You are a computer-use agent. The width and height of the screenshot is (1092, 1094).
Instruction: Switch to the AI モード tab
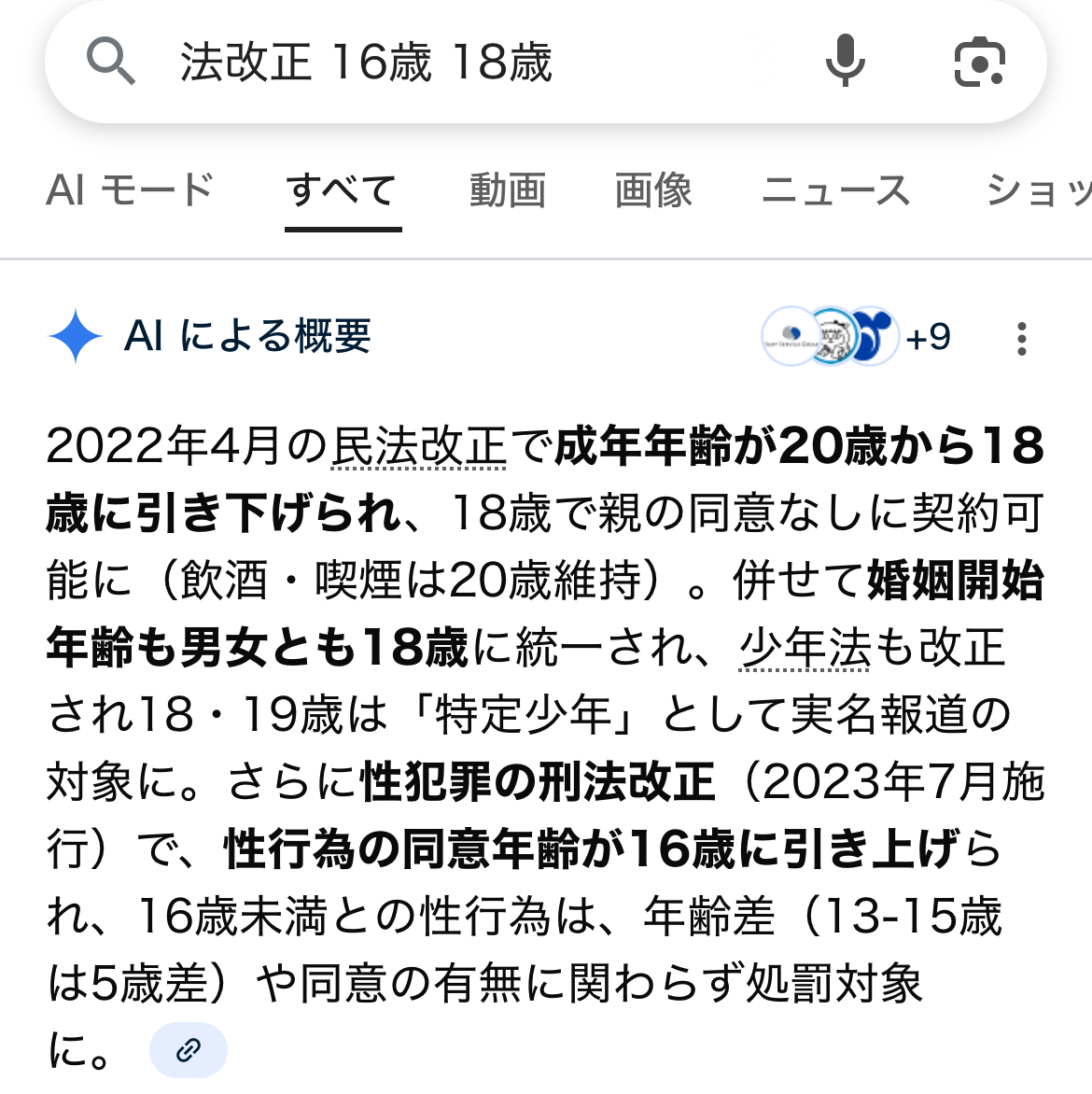tap(130, 190)
